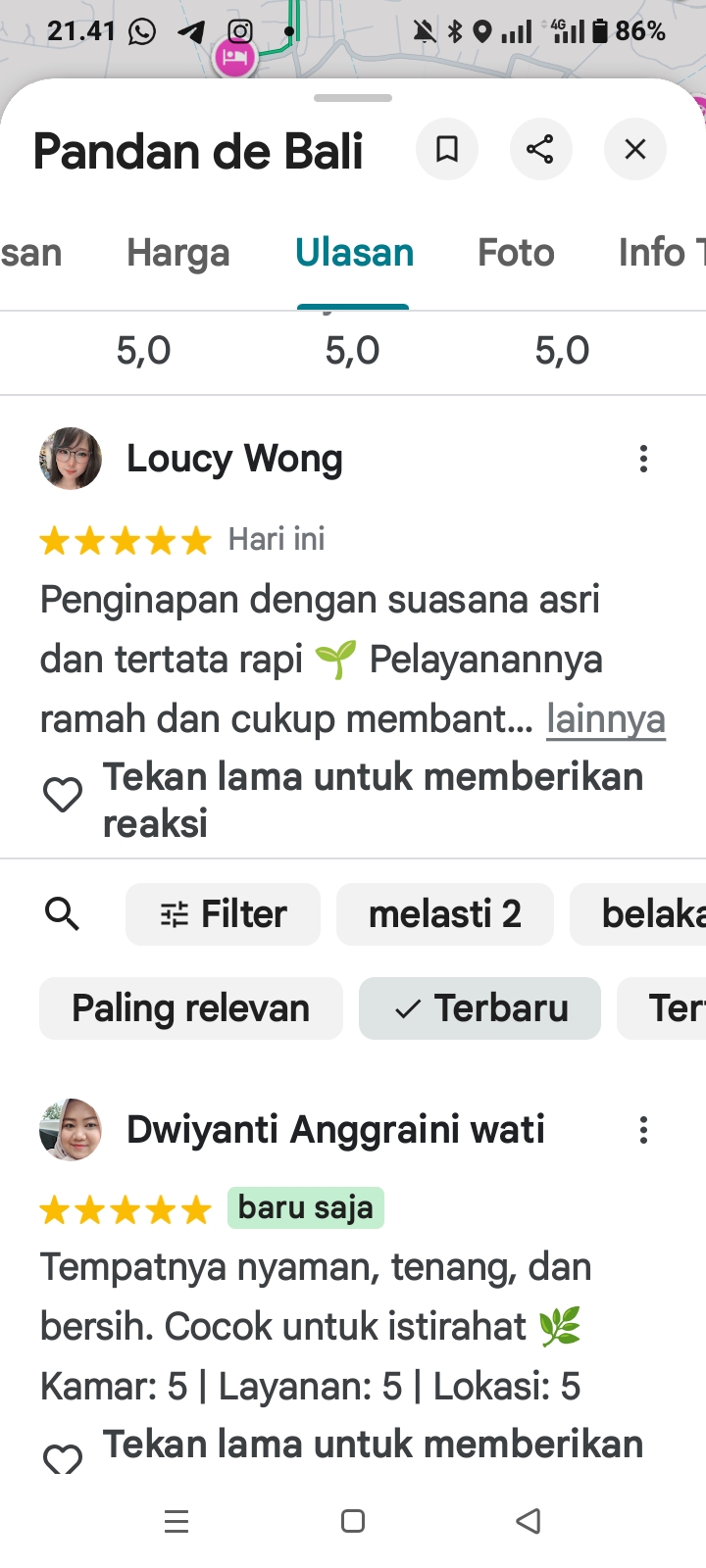View Loucy Wong's profile photo
Screen dimensions: 706x1568
(71, 459)
